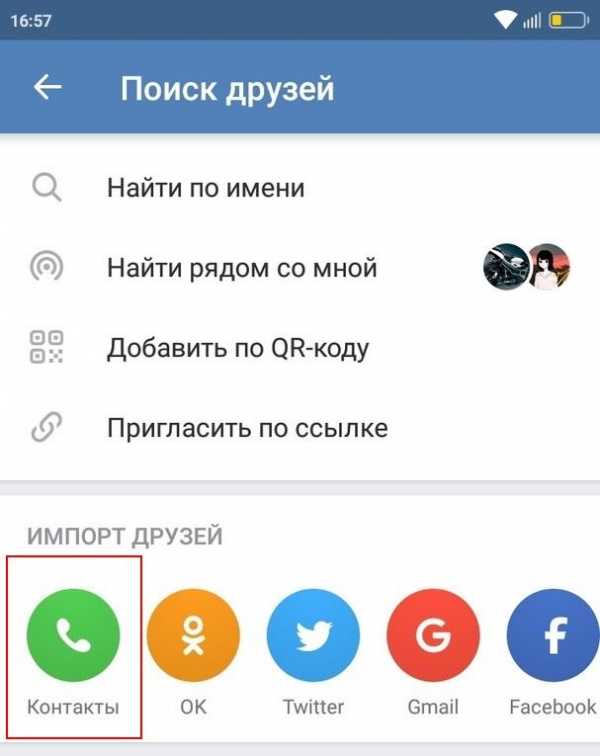The height and width of the screenshot is (756, 600).
Task: Import friends from Gmail
Action: [433, 633]
